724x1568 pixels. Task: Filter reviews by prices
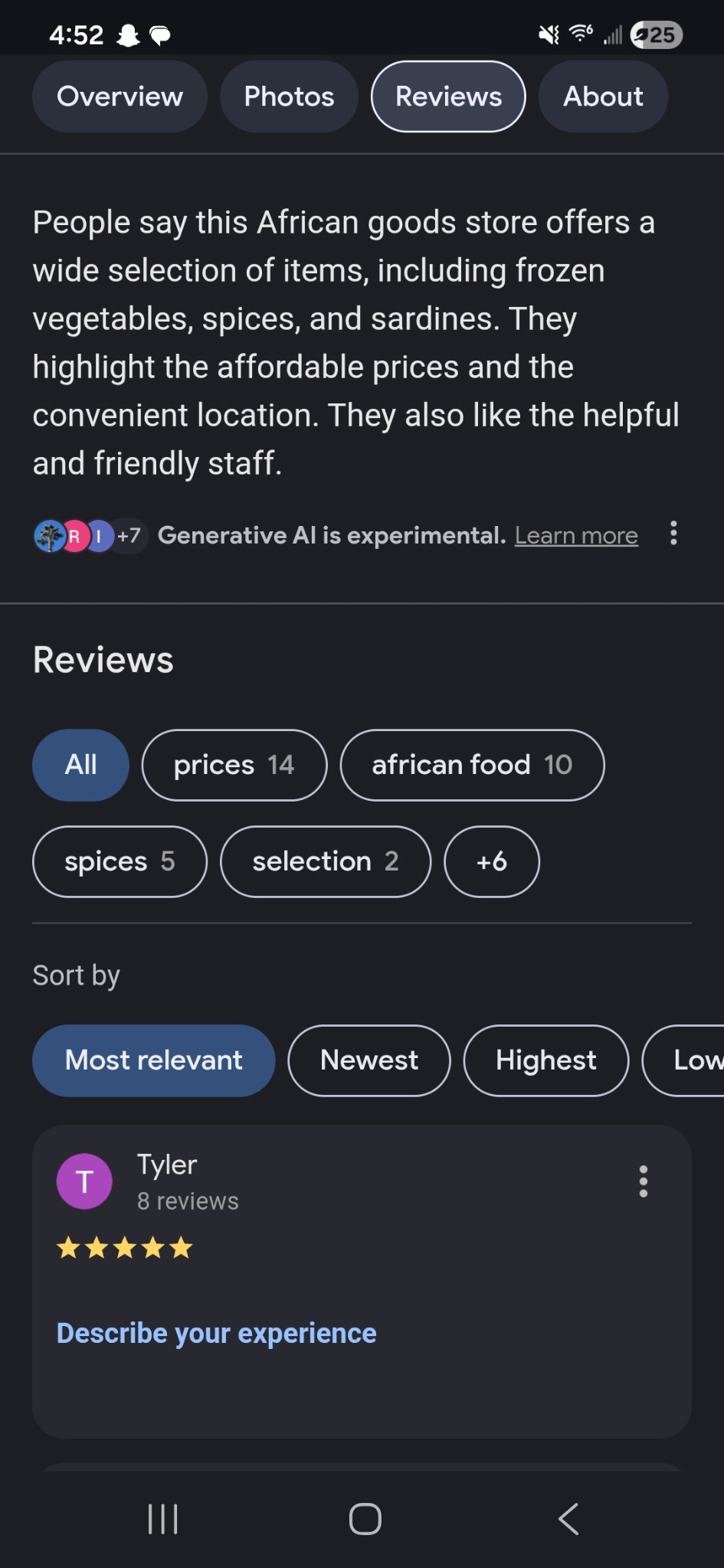click(234, 765)
